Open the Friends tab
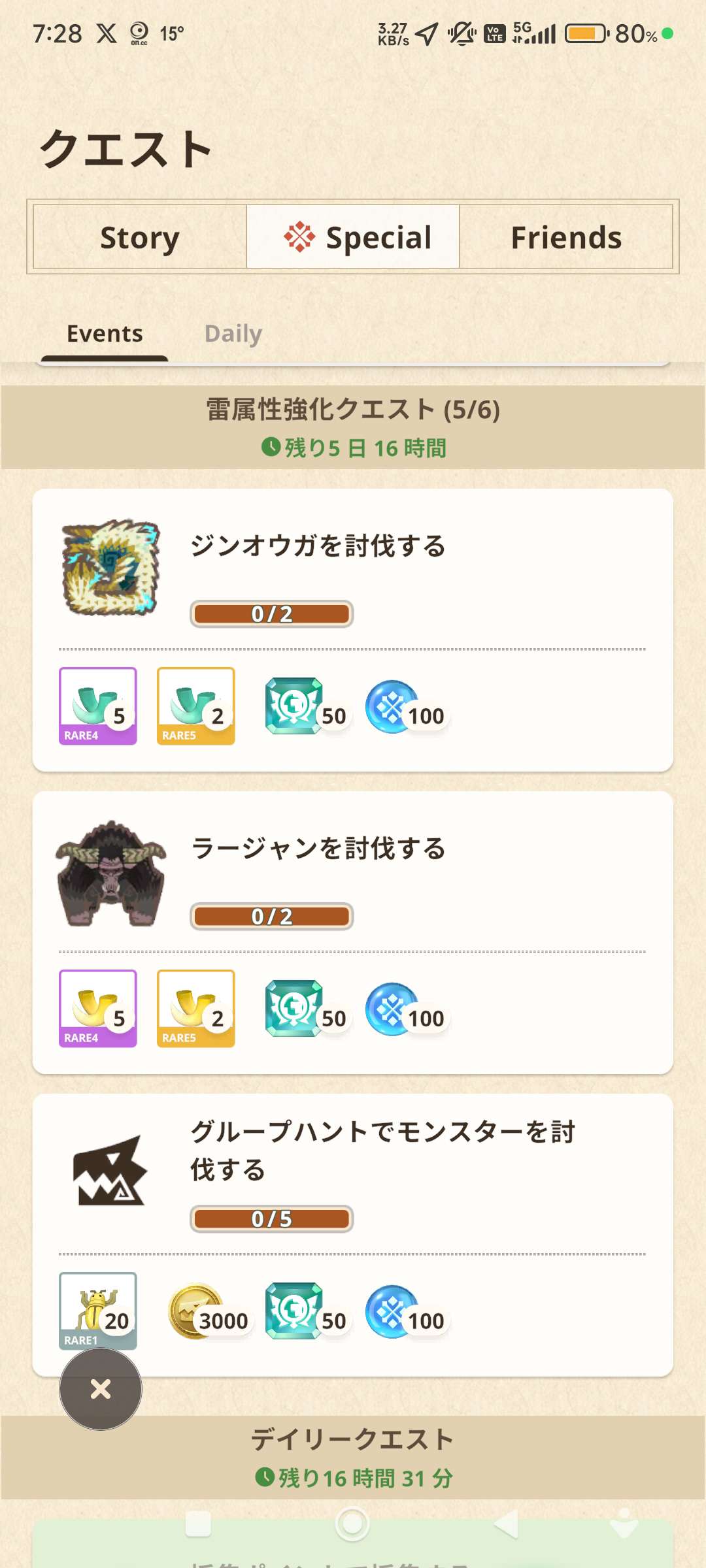This screenshot has width=706, height=1568. (566, 237)
